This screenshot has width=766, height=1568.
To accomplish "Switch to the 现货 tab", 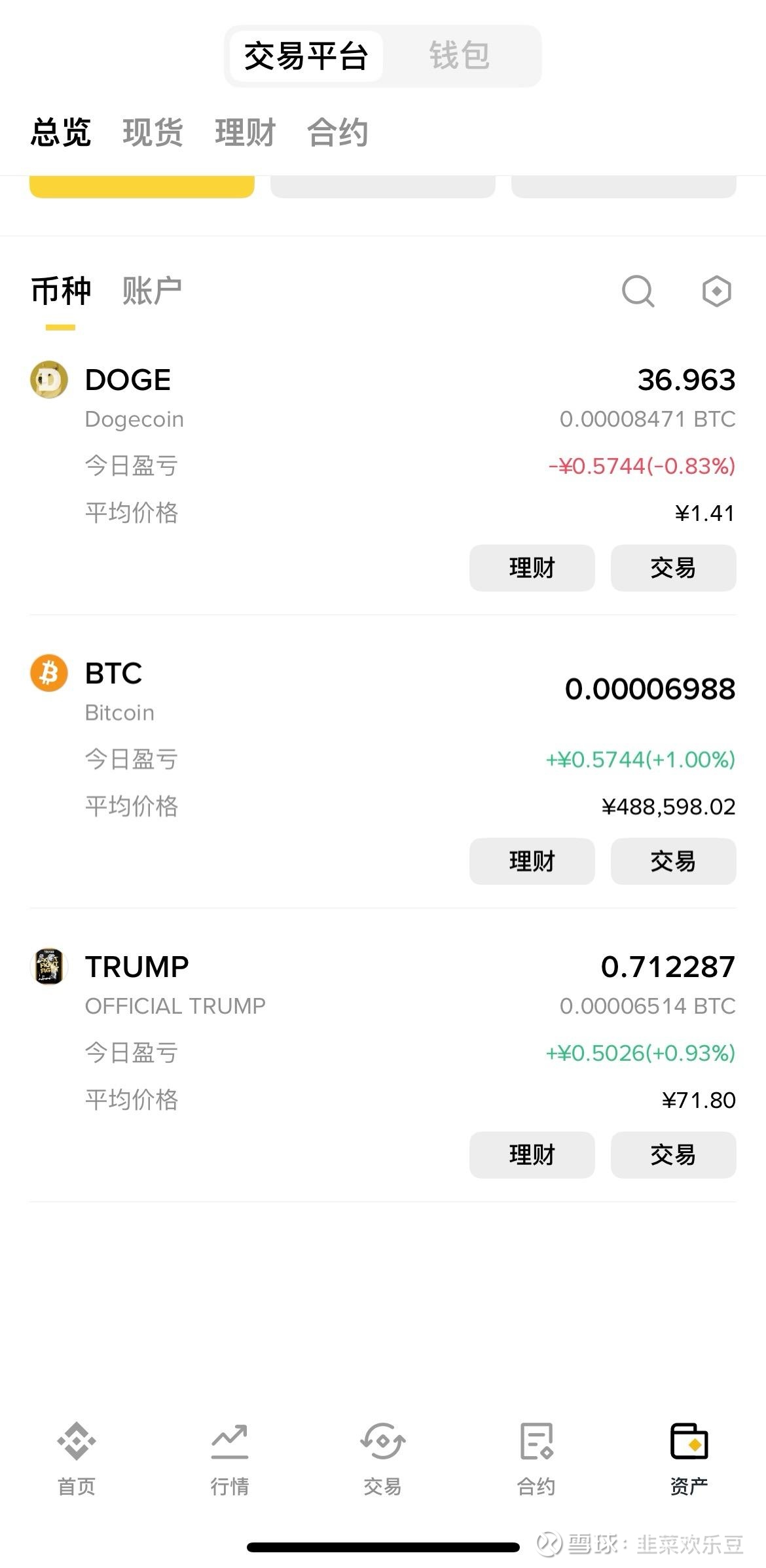I will coord(152,132).
